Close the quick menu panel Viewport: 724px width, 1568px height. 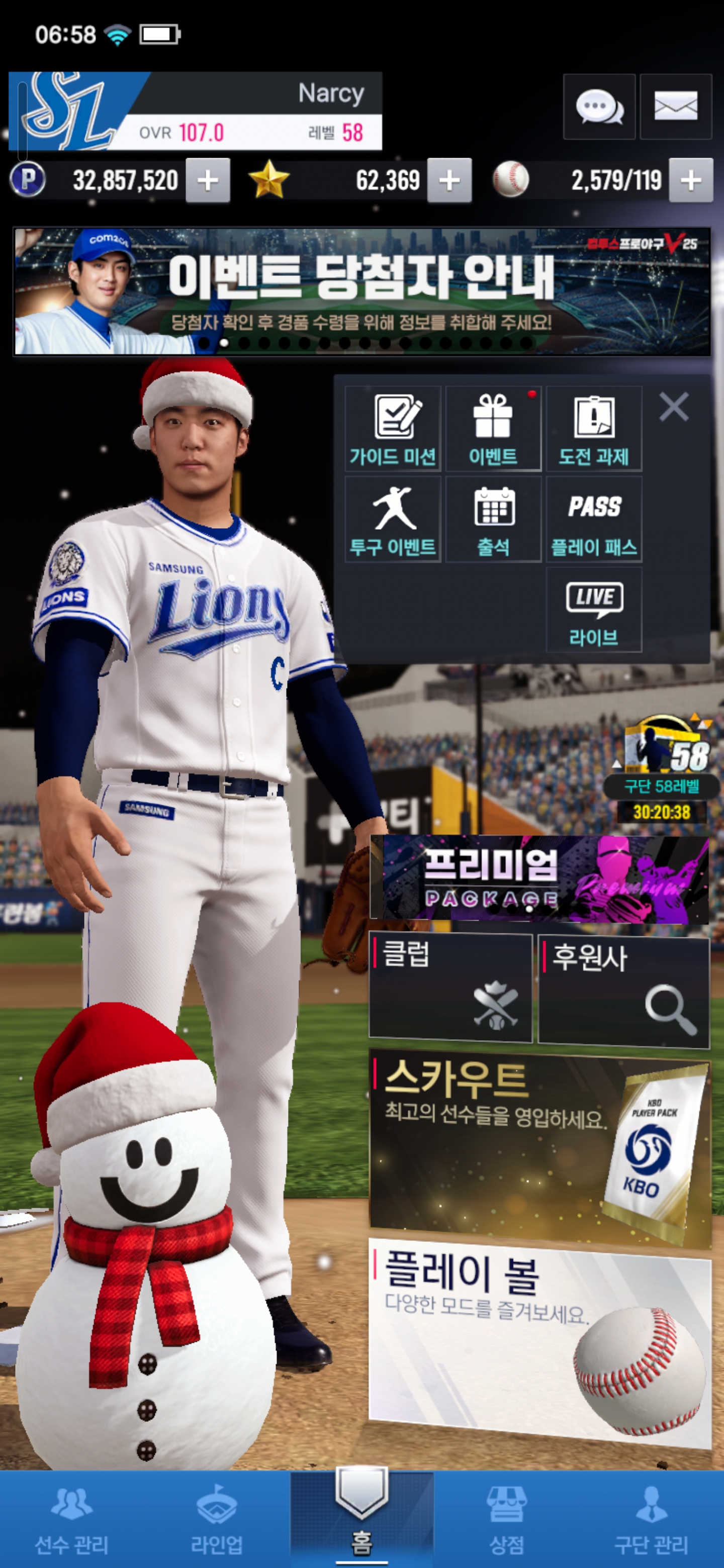pyautogui.click(x=673, y=407)
